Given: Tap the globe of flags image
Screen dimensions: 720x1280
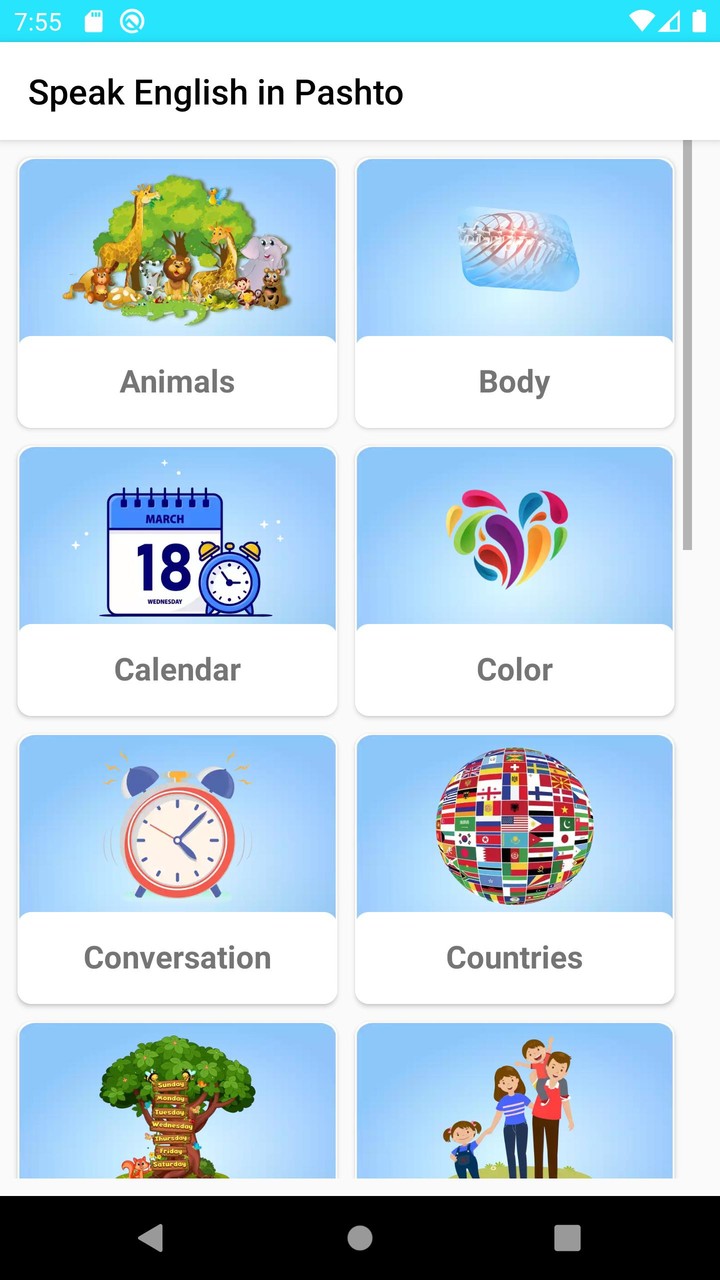Looking at the screenshot, I should [514, 825].
